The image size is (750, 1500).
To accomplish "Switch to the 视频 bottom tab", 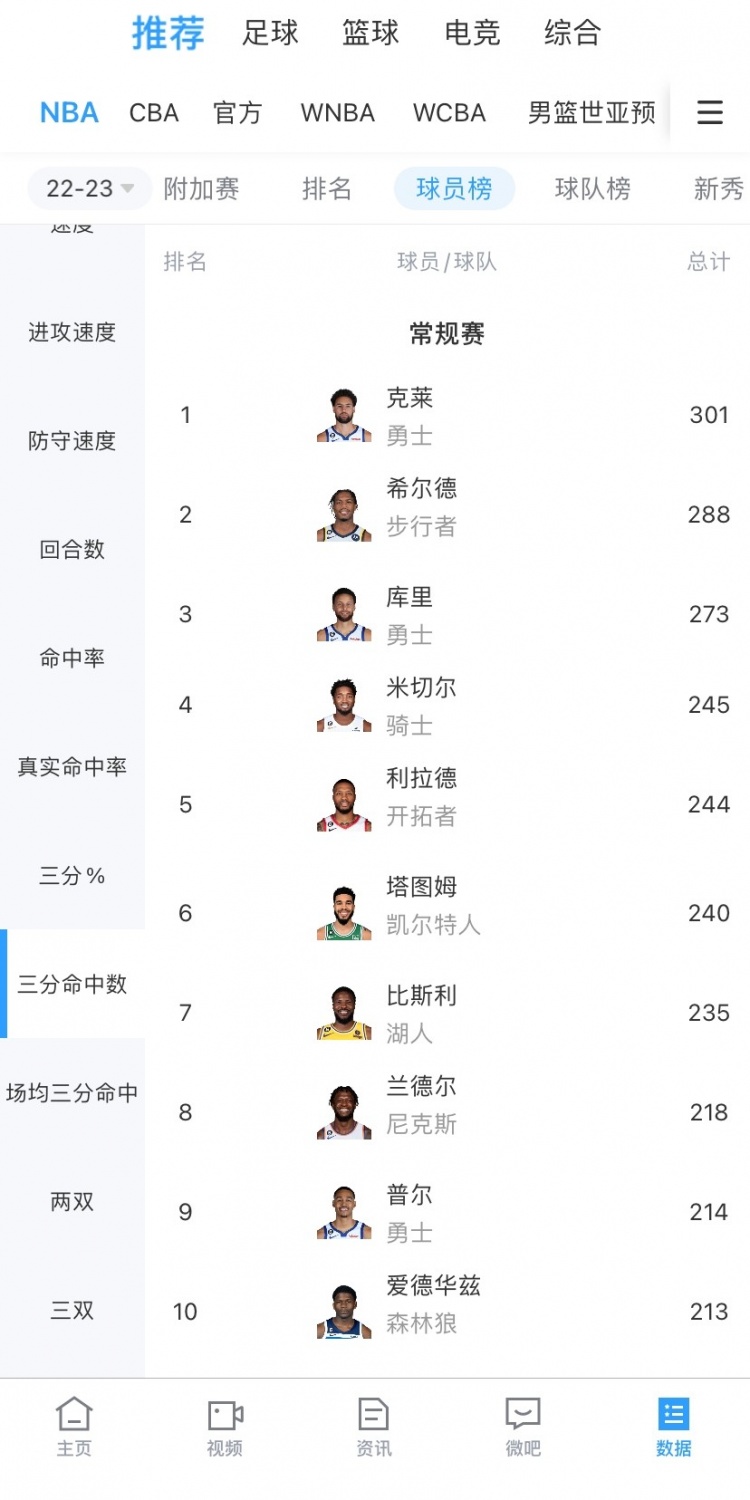I will pos(225,1427).
